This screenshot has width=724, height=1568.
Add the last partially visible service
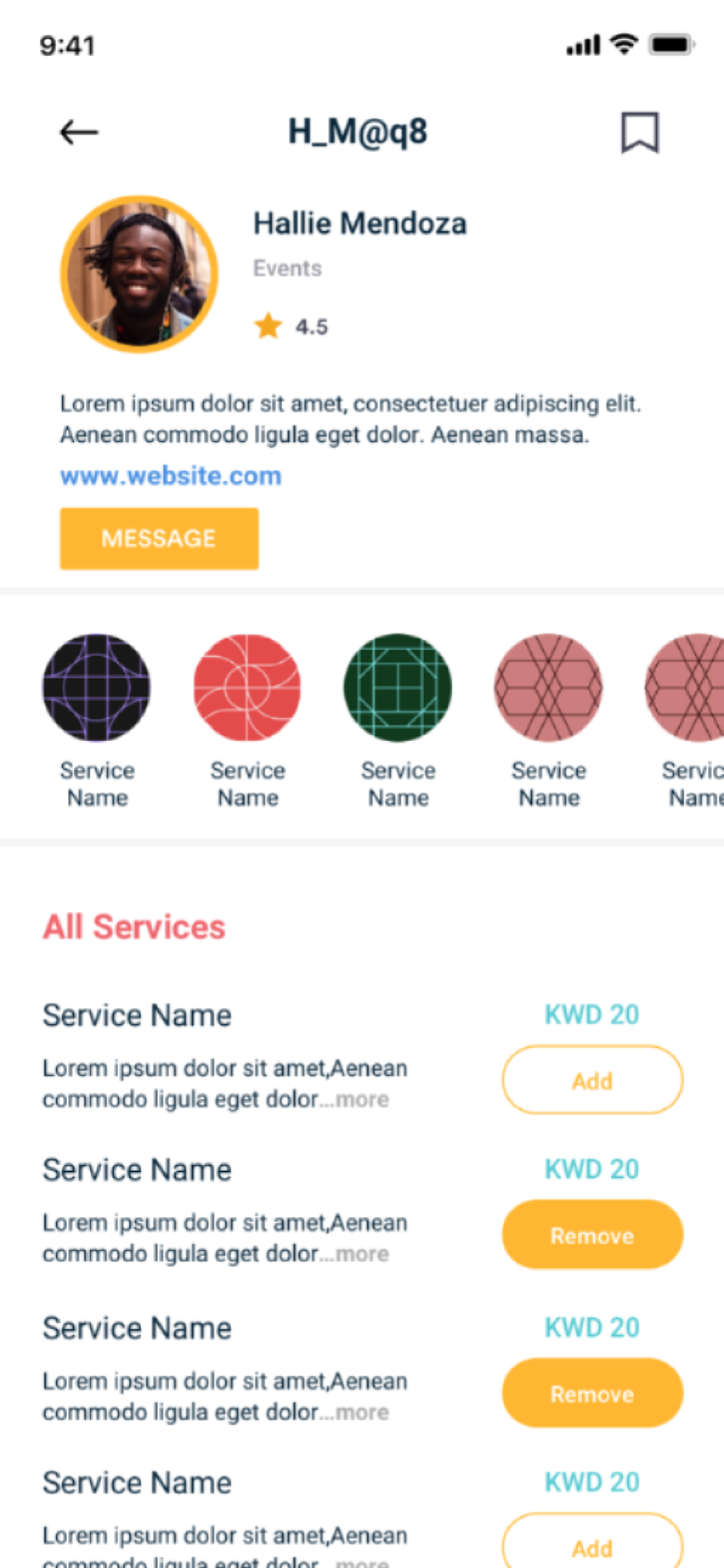tap(592, 1546)
